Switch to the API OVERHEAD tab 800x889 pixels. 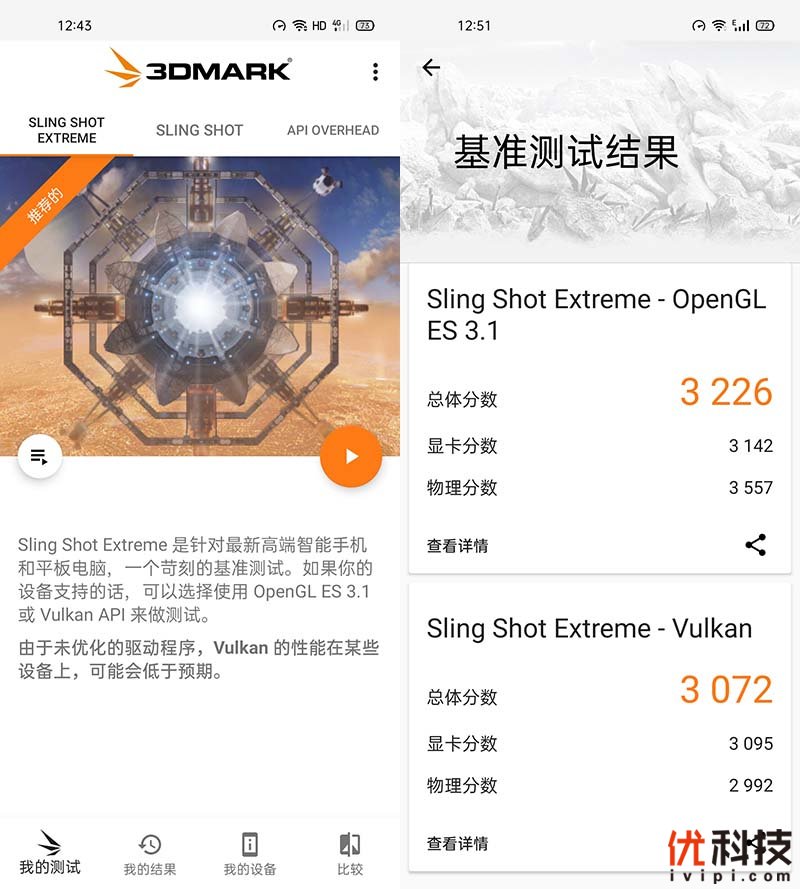pos(333,130)
